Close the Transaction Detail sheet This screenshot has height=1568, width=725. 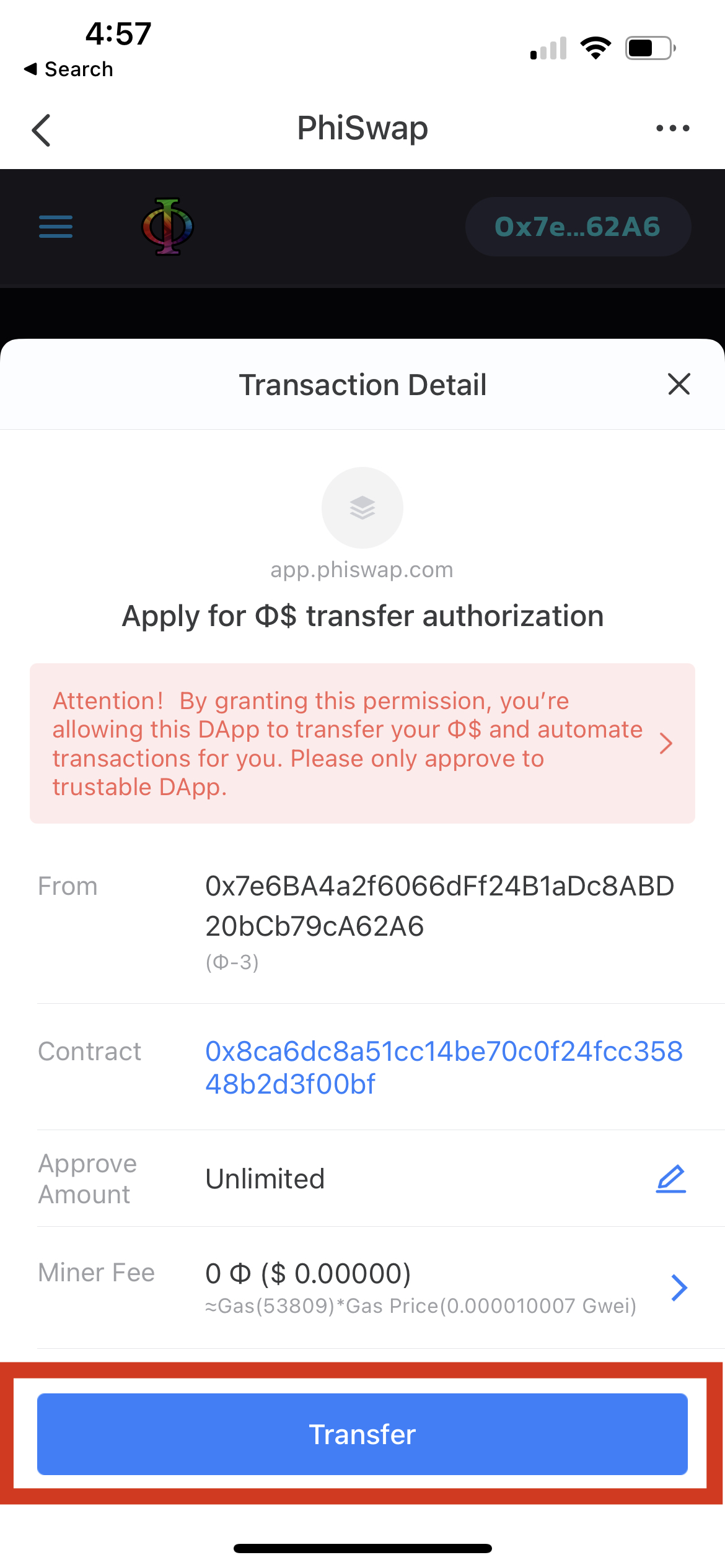pyautogui.click(x=679, y=384)
